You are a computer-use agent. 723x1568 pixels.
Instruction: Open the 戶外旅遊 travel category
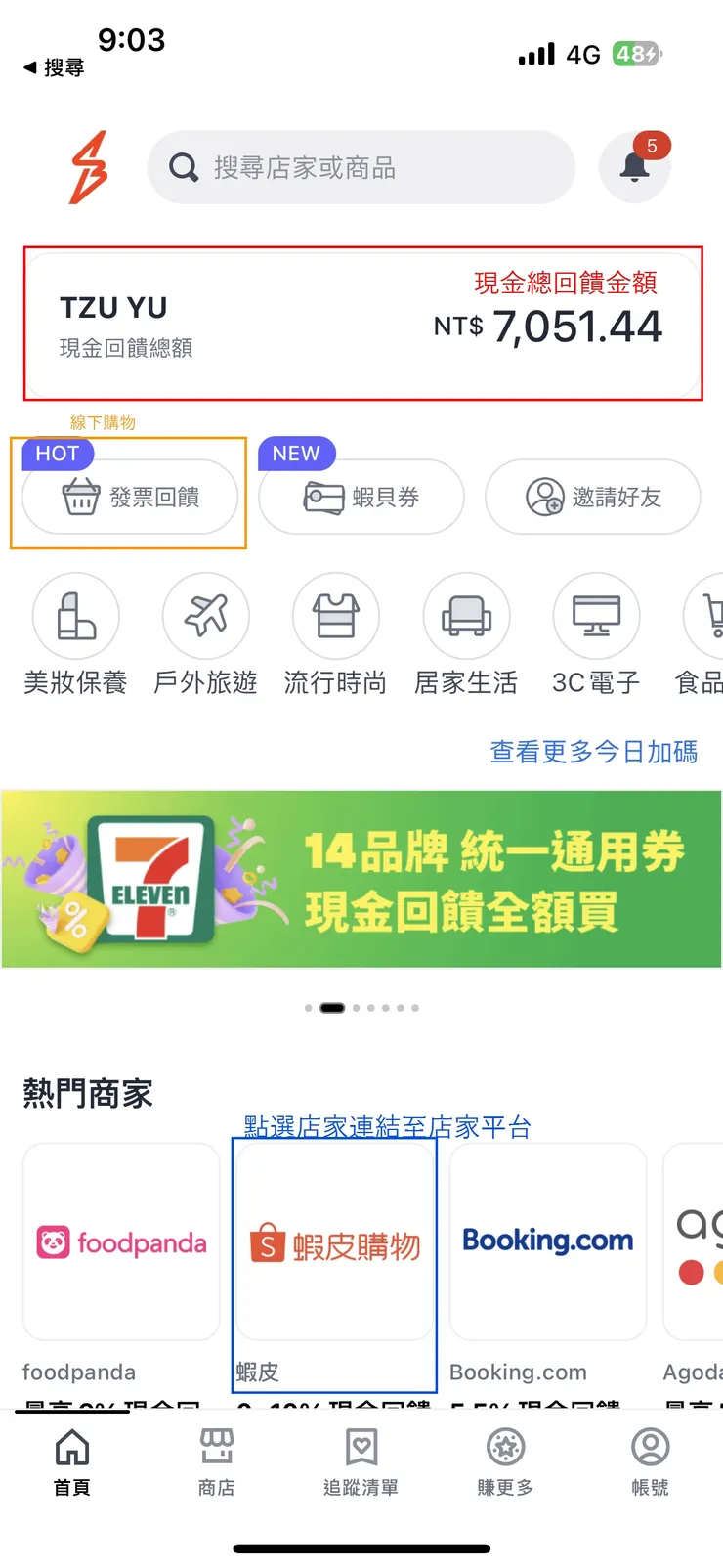pos(206,616)
